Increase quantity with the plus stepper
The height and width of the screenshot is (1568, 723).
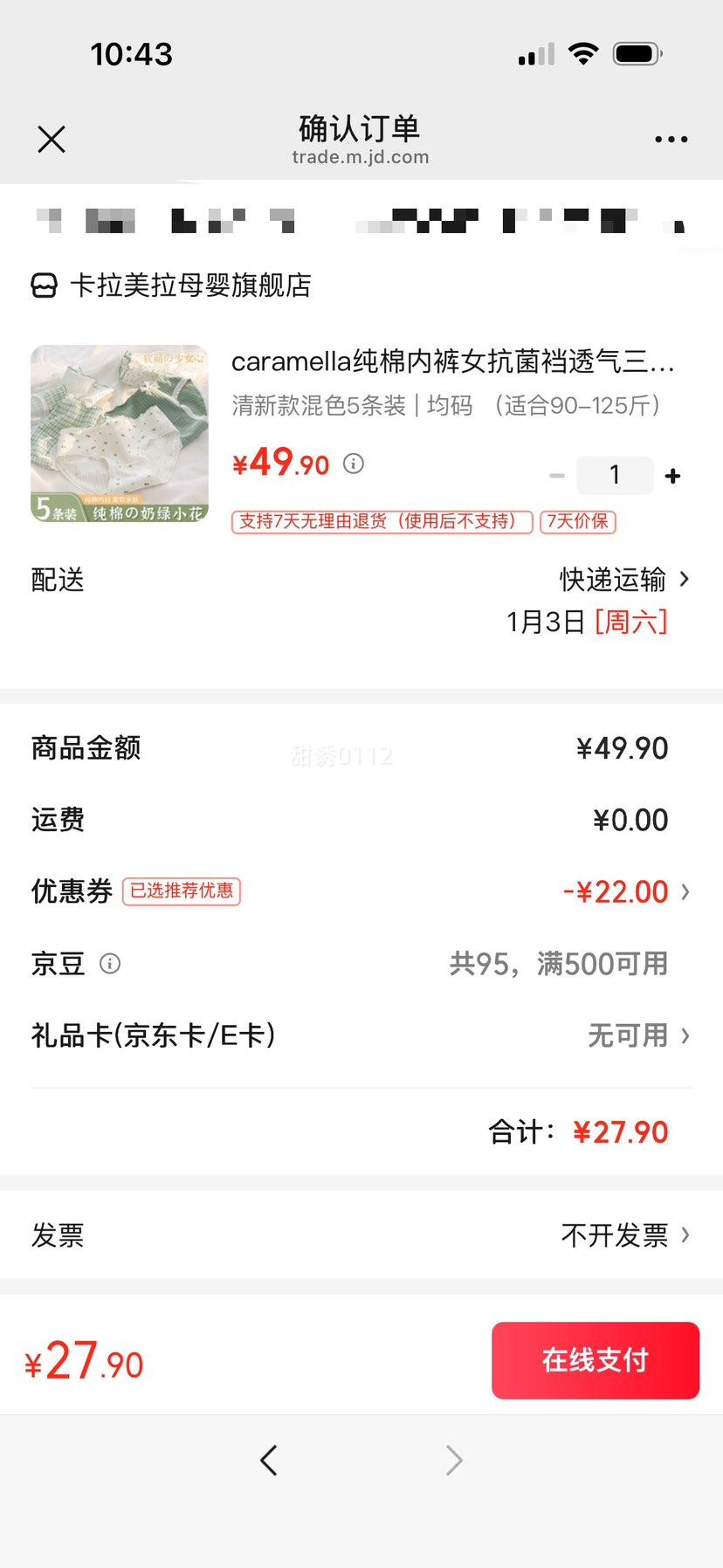(x=672, y=475)
